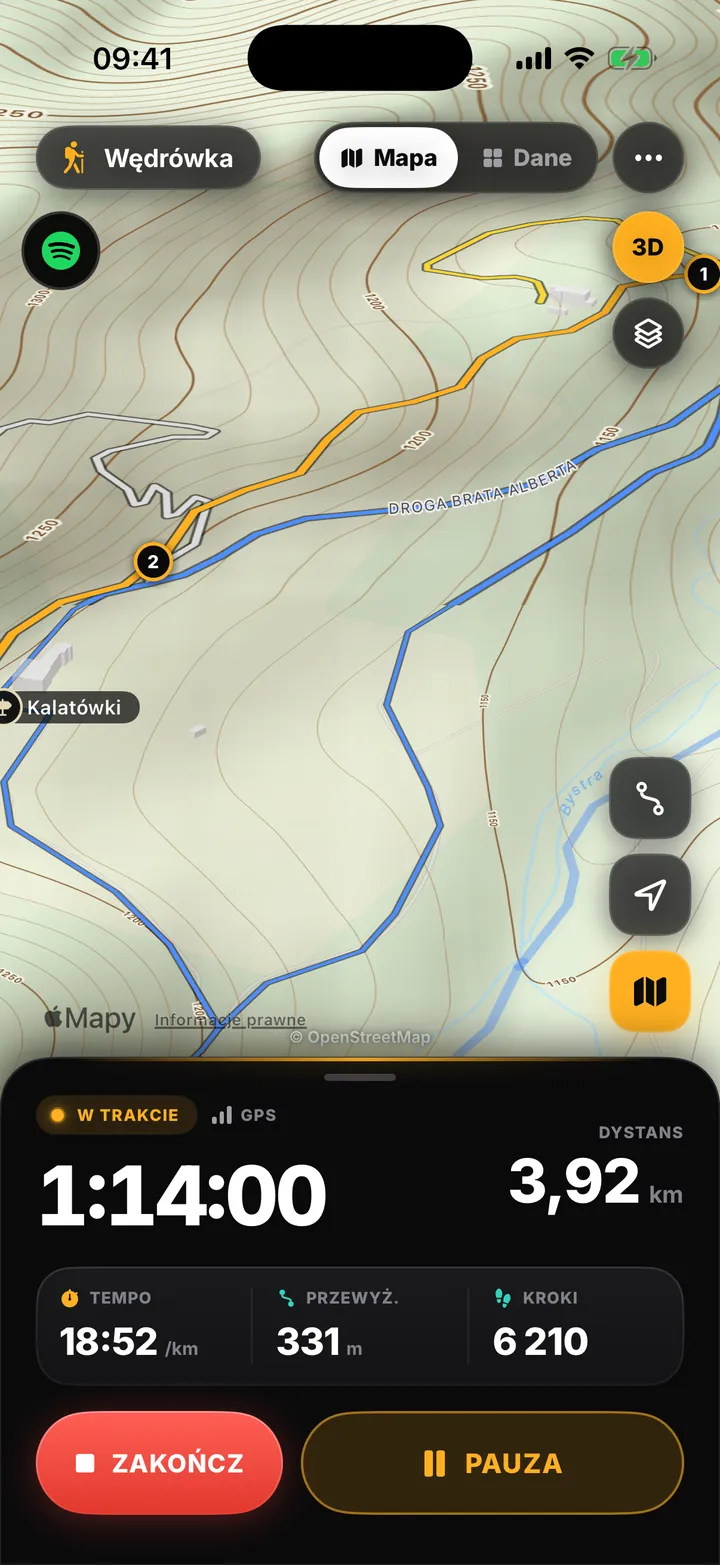
Task: Center the map on my location
Action: 650,894
